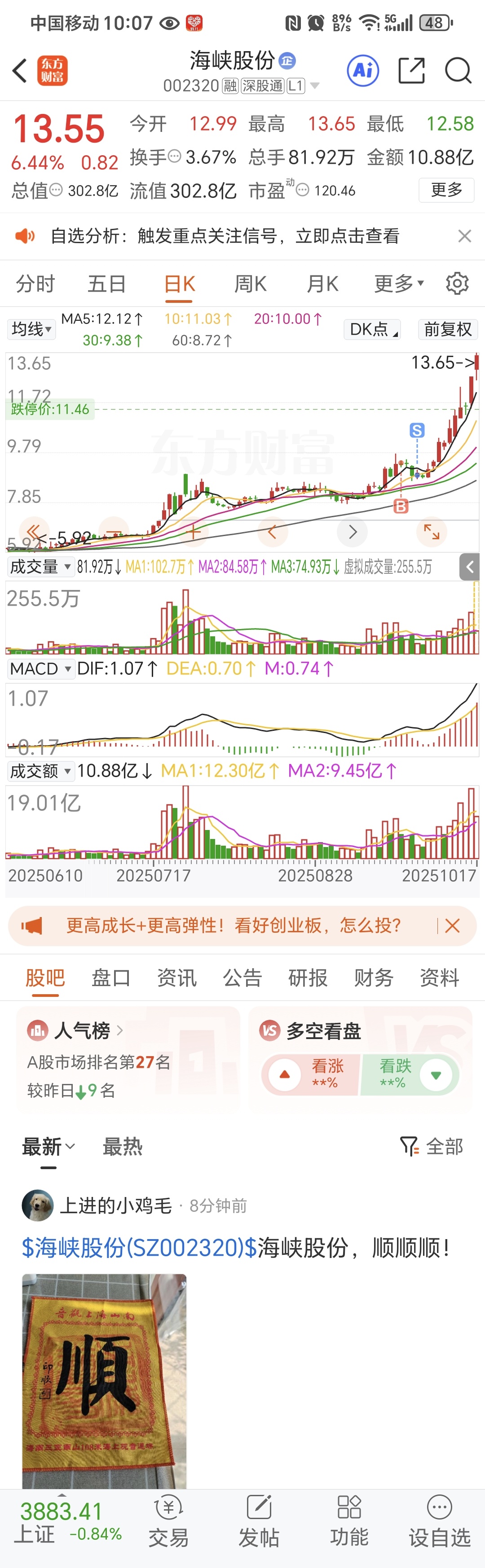Open the search magnifier

coord(458,70)
